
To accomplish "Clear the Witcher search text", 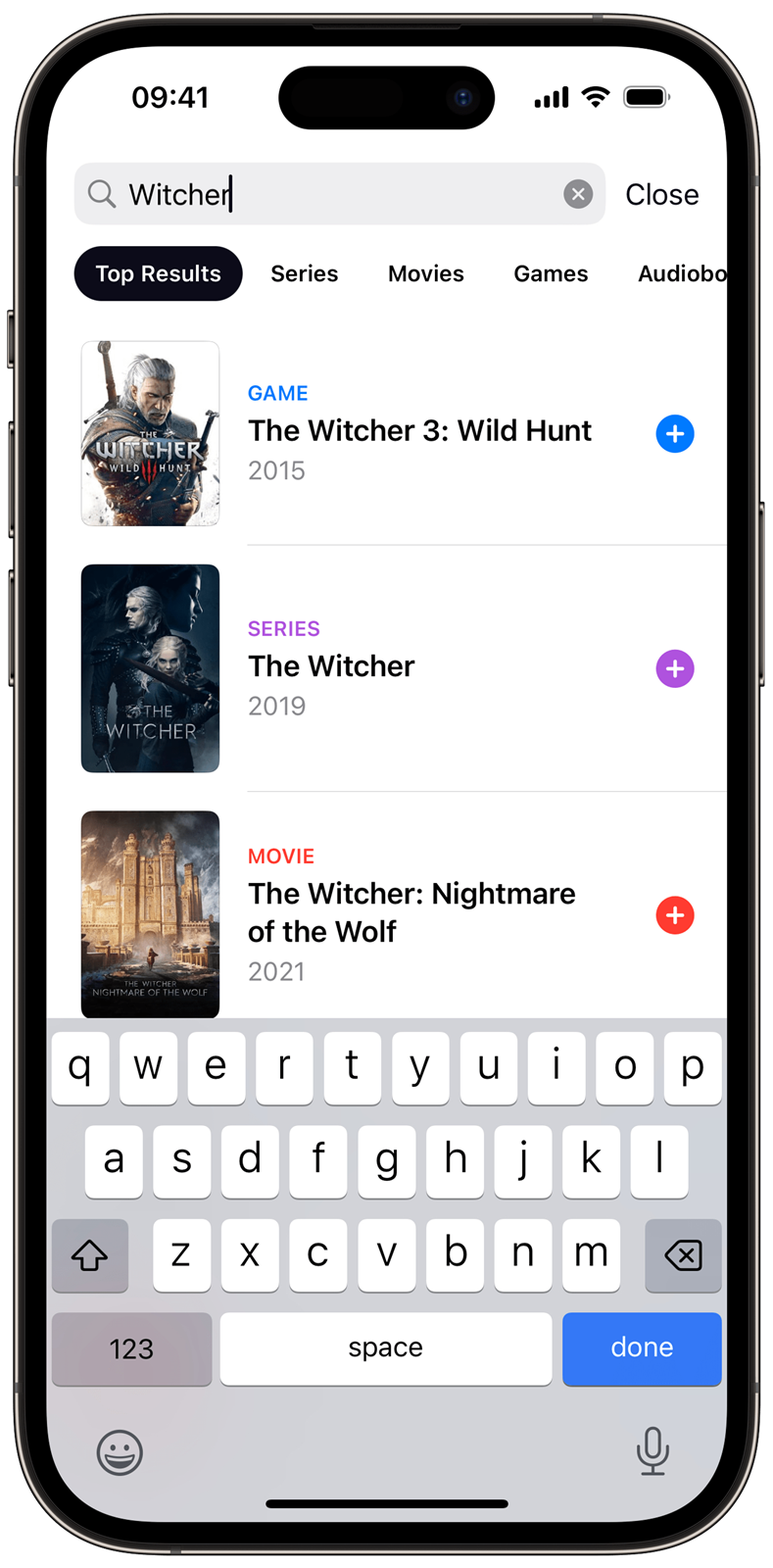I will point(578,194).
